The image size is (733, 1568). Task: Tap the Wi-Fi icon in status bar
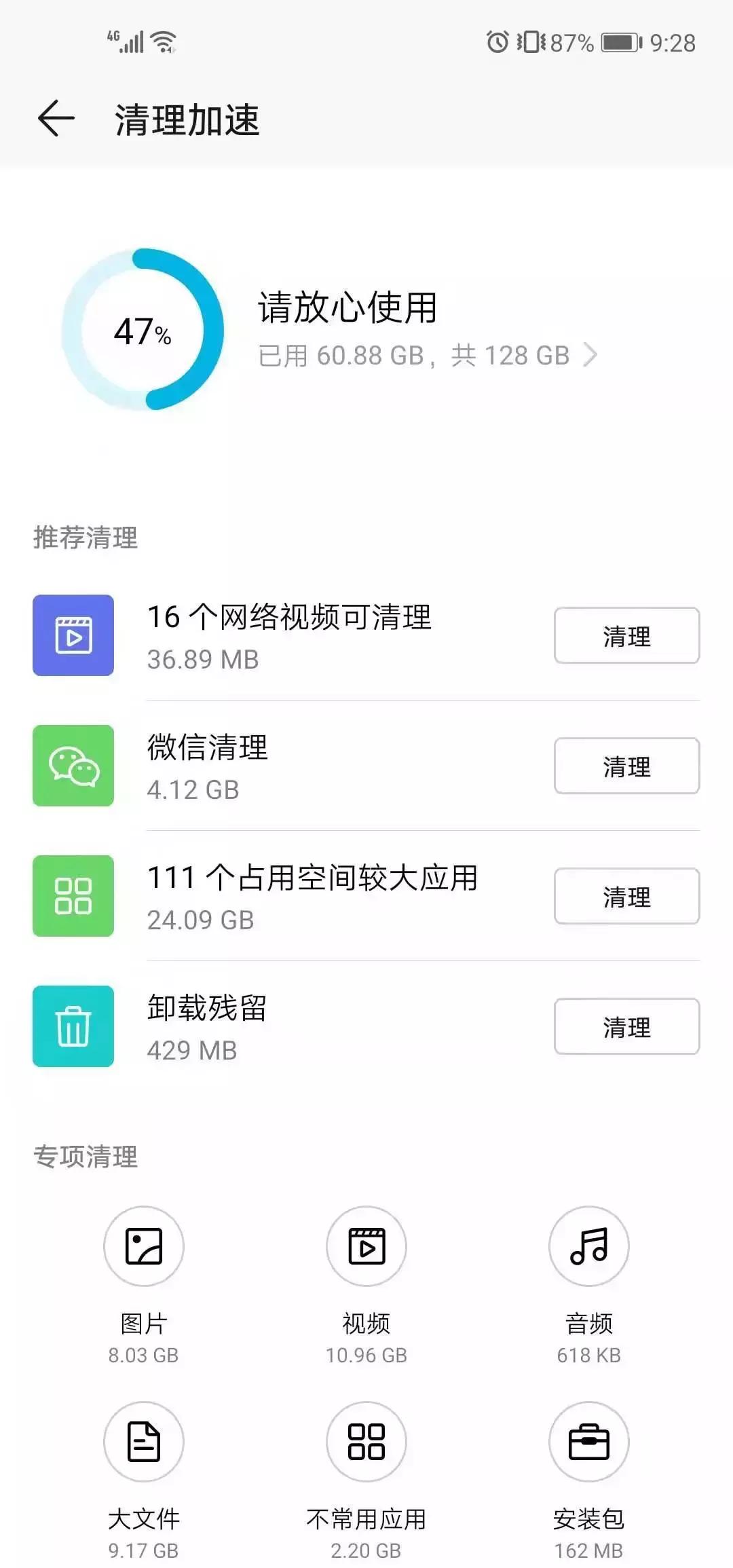pos(163,41)
